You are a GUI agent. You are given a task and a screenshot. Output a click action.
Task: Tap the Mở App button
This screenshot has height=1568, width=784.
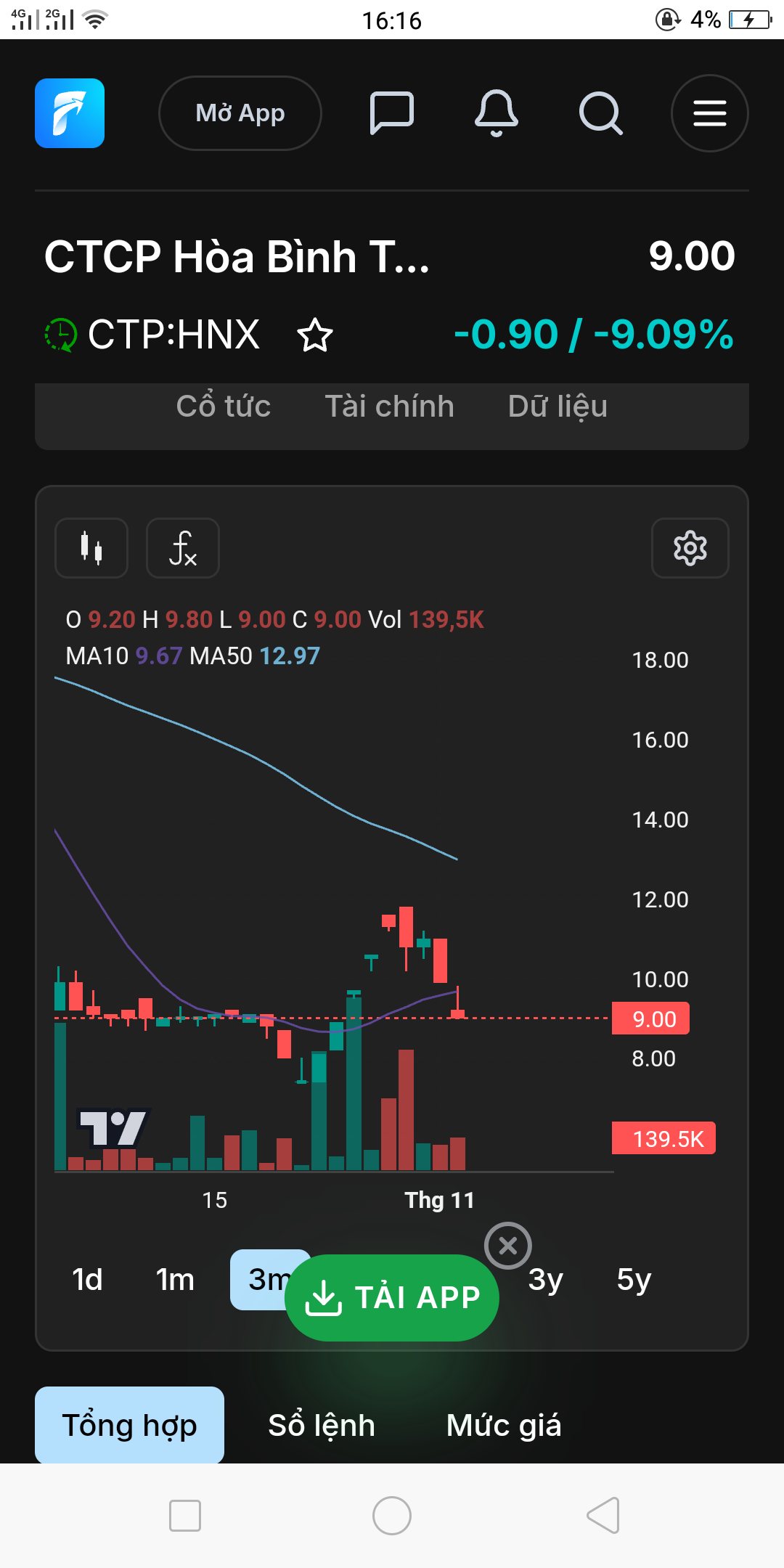click(240, 113)
